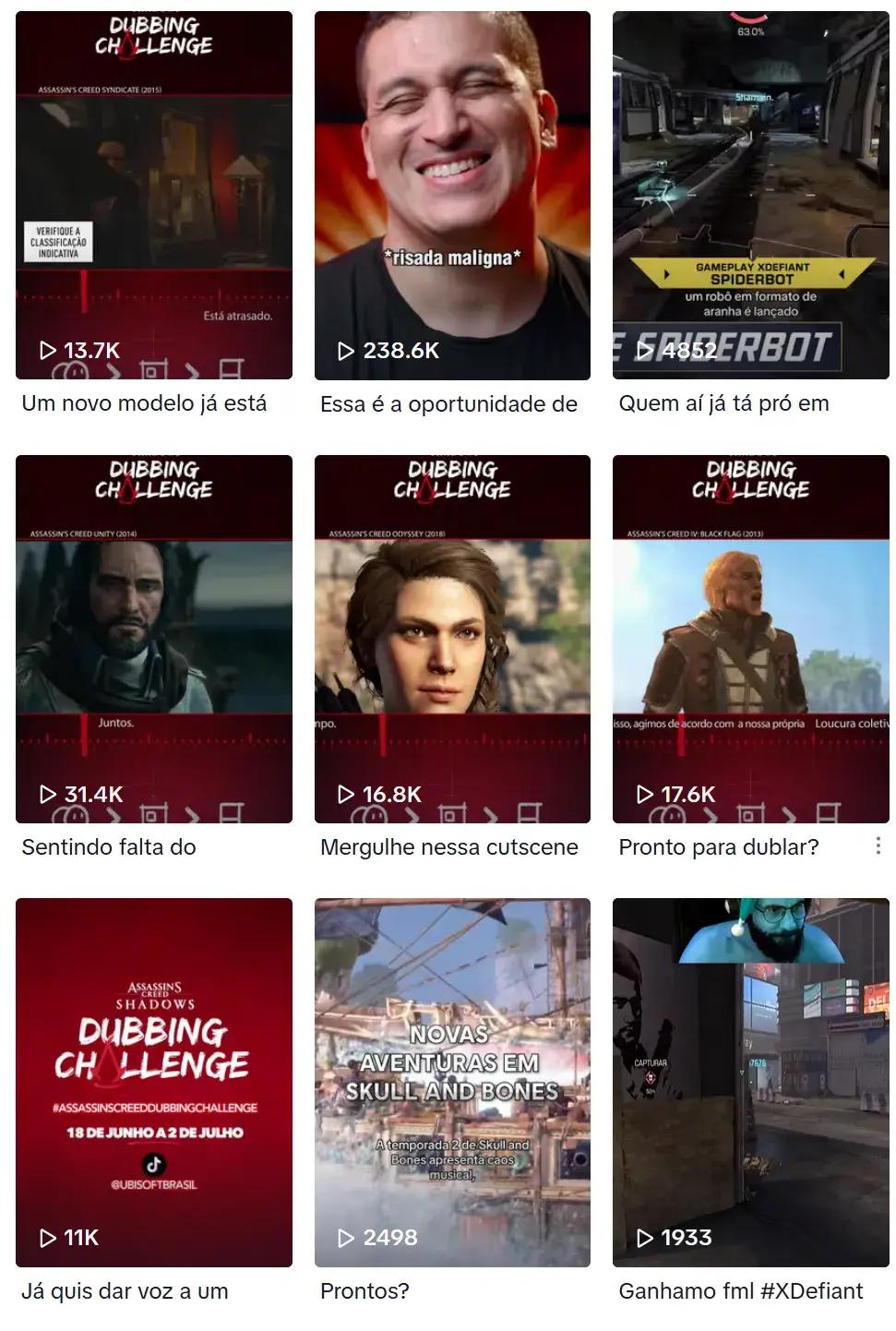Open more options beside 'Pronto para dublar?'
The image size is (896, 1331).
pos(878,846)
